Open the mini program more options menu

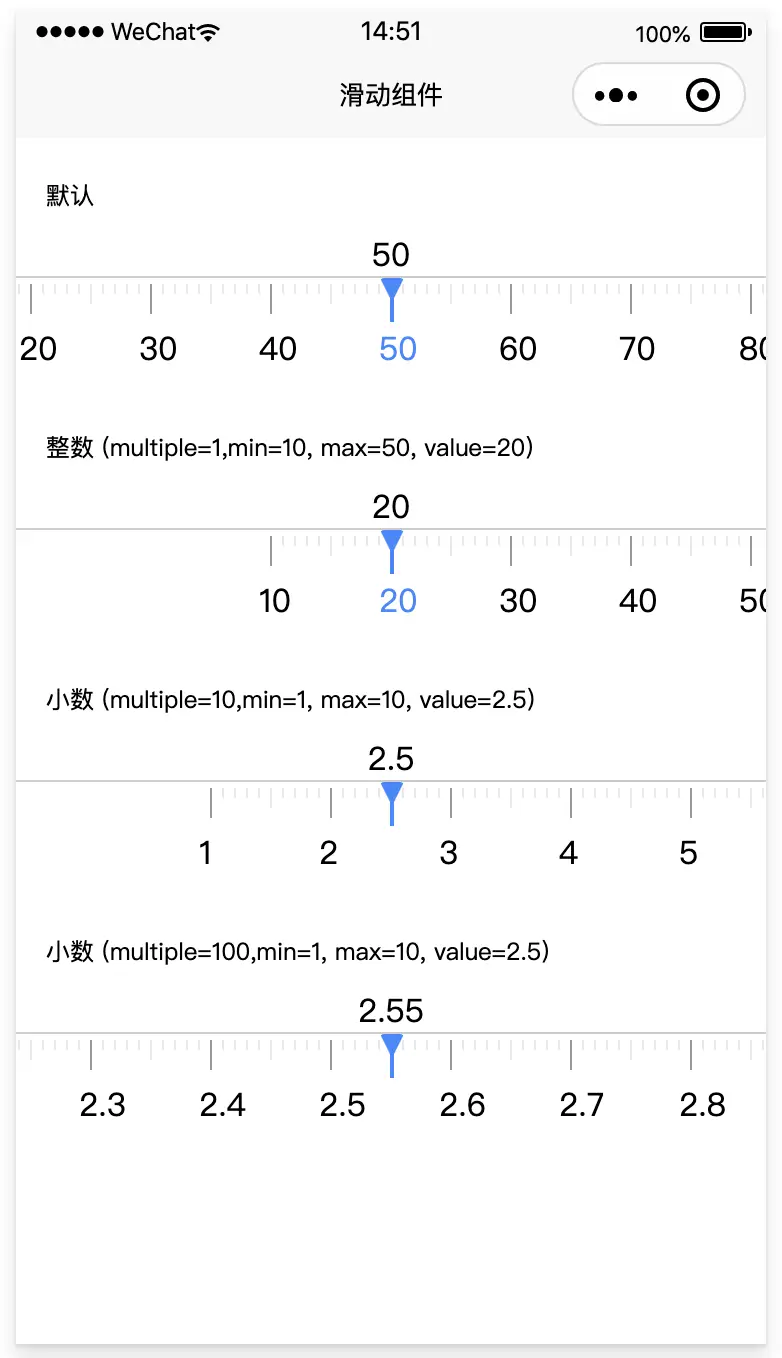pyautogui.click(x=616, y=96)
